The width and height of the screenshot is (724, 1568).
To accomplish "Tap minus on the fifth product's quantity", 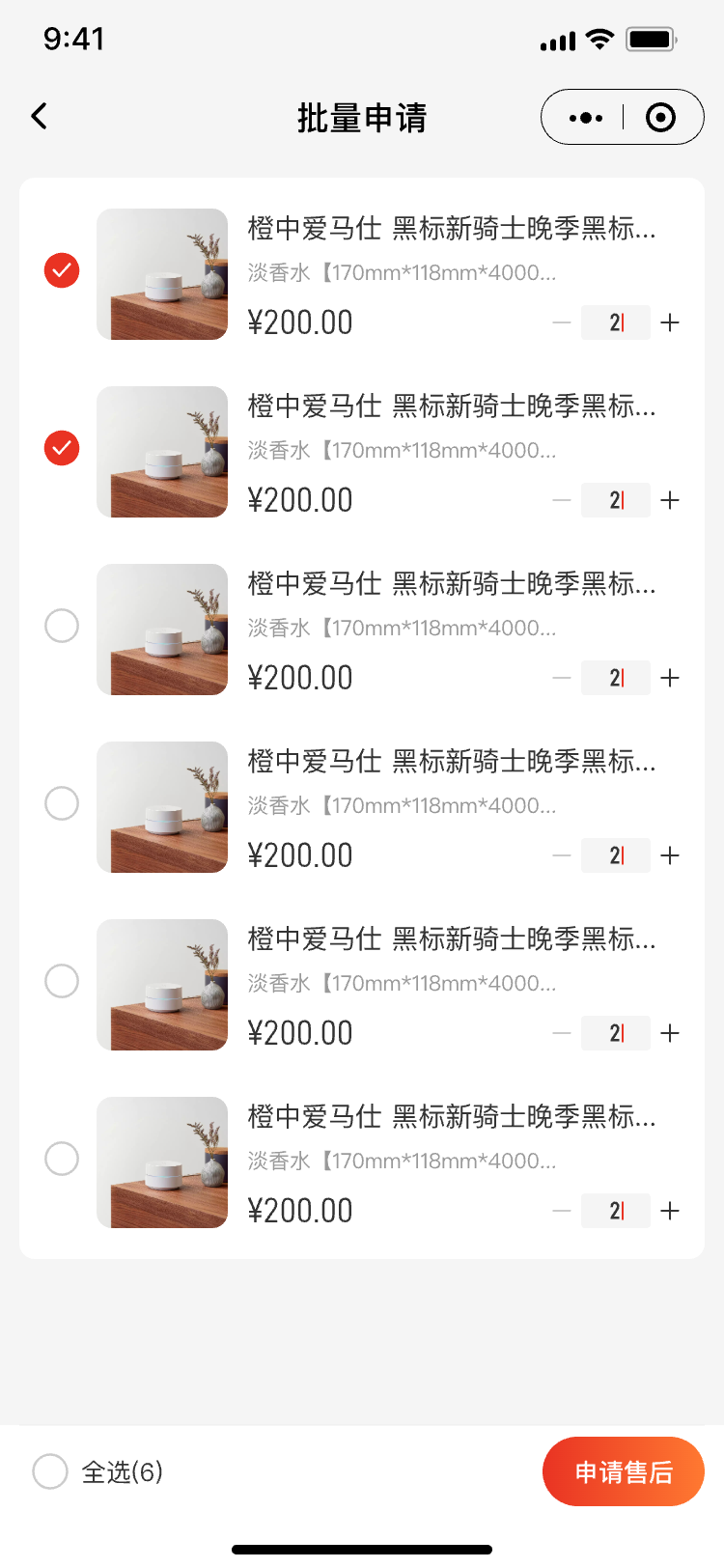I will click(x=561, y=1033).
